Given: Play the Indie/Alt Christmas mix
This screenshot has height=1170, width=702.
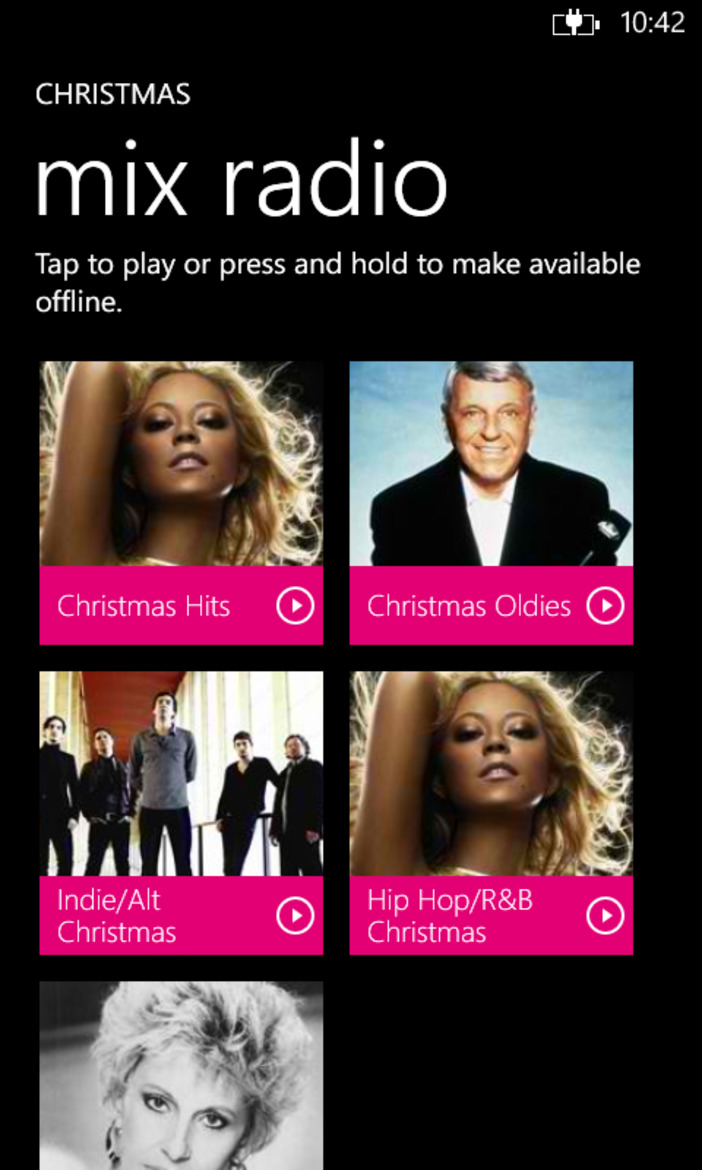Looking at the screenshot, I should coord(295,916).
